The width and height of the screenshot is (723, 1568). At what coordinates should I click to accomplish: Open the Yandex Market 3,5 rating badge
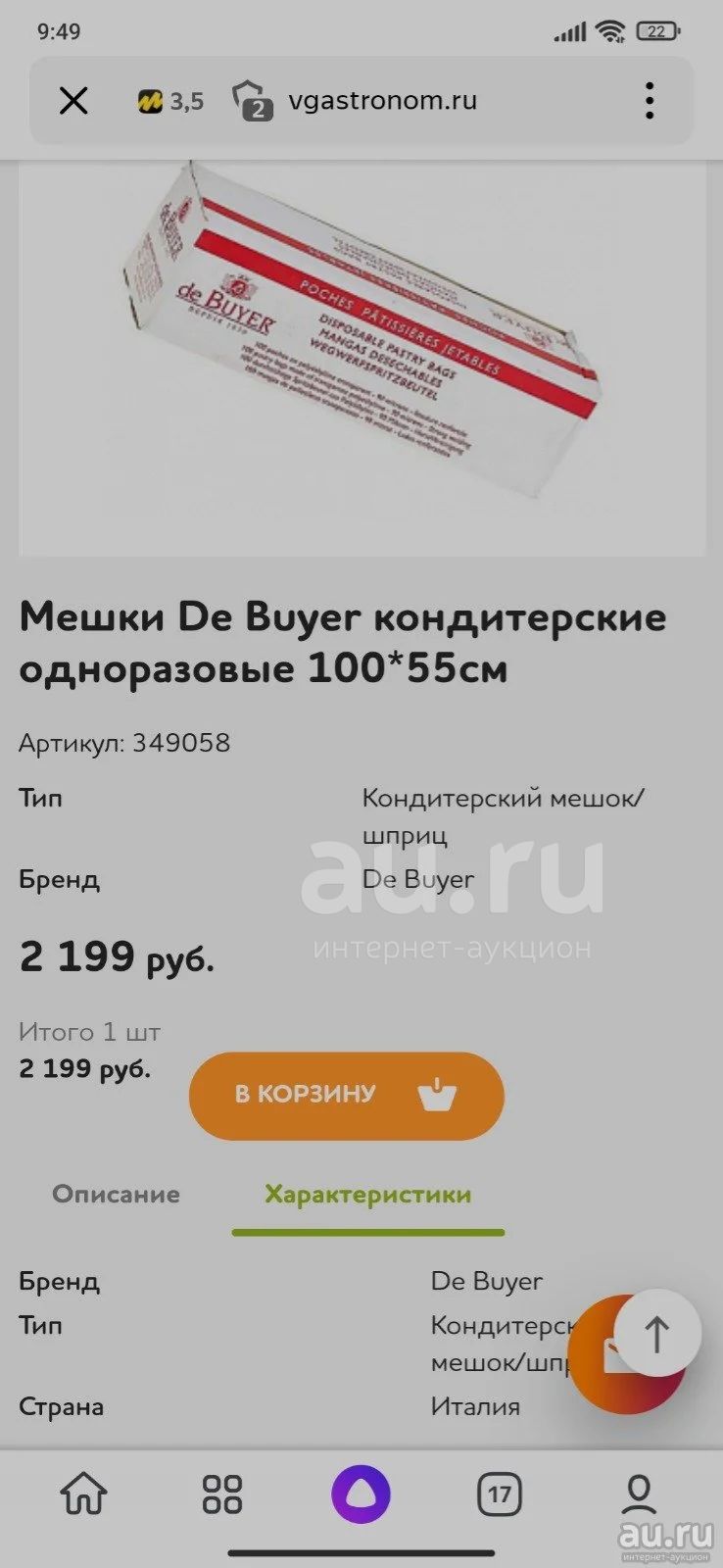[170, 101]
